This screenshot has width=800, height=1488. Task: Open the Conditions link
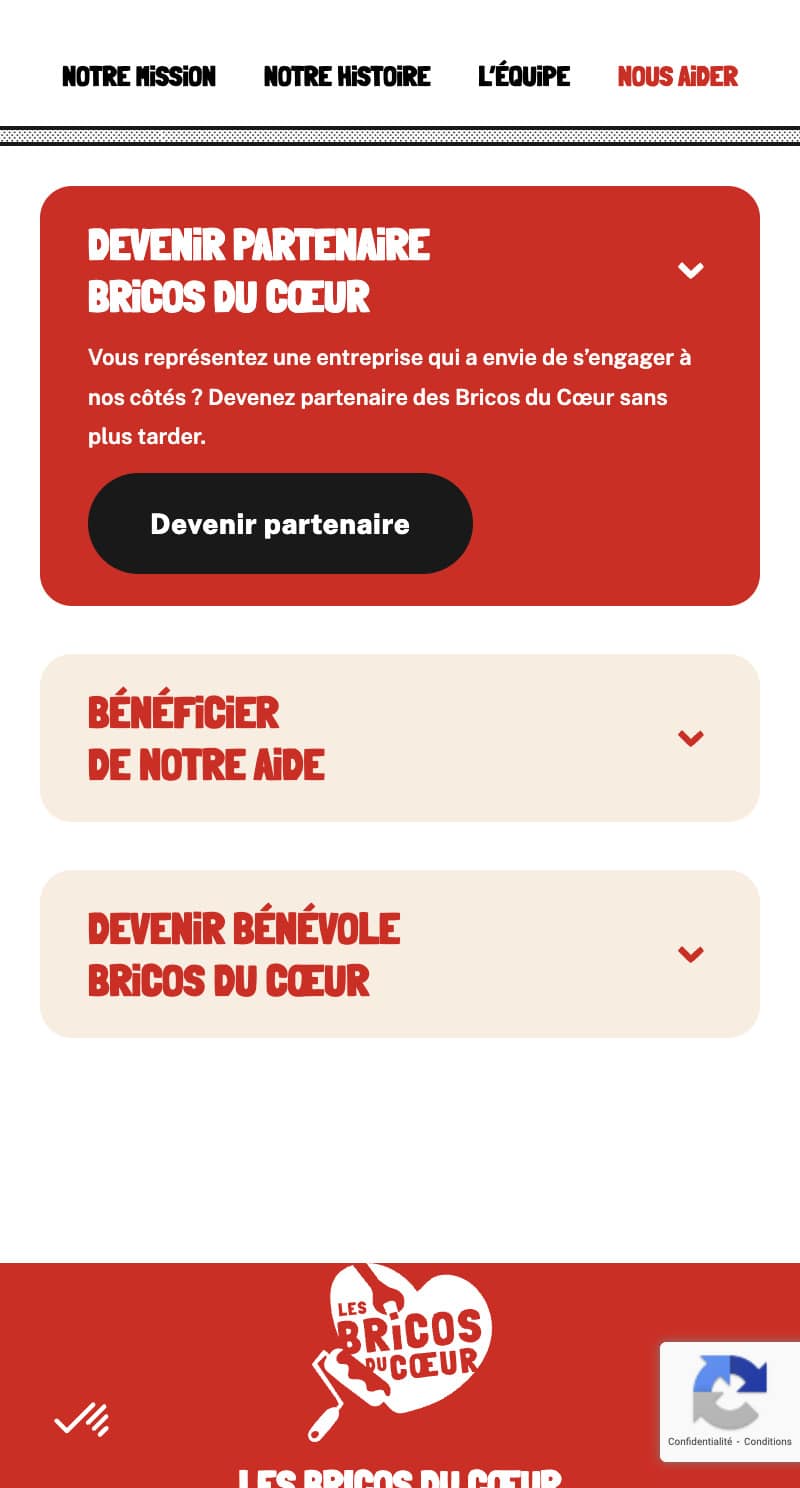point(767,1441)
